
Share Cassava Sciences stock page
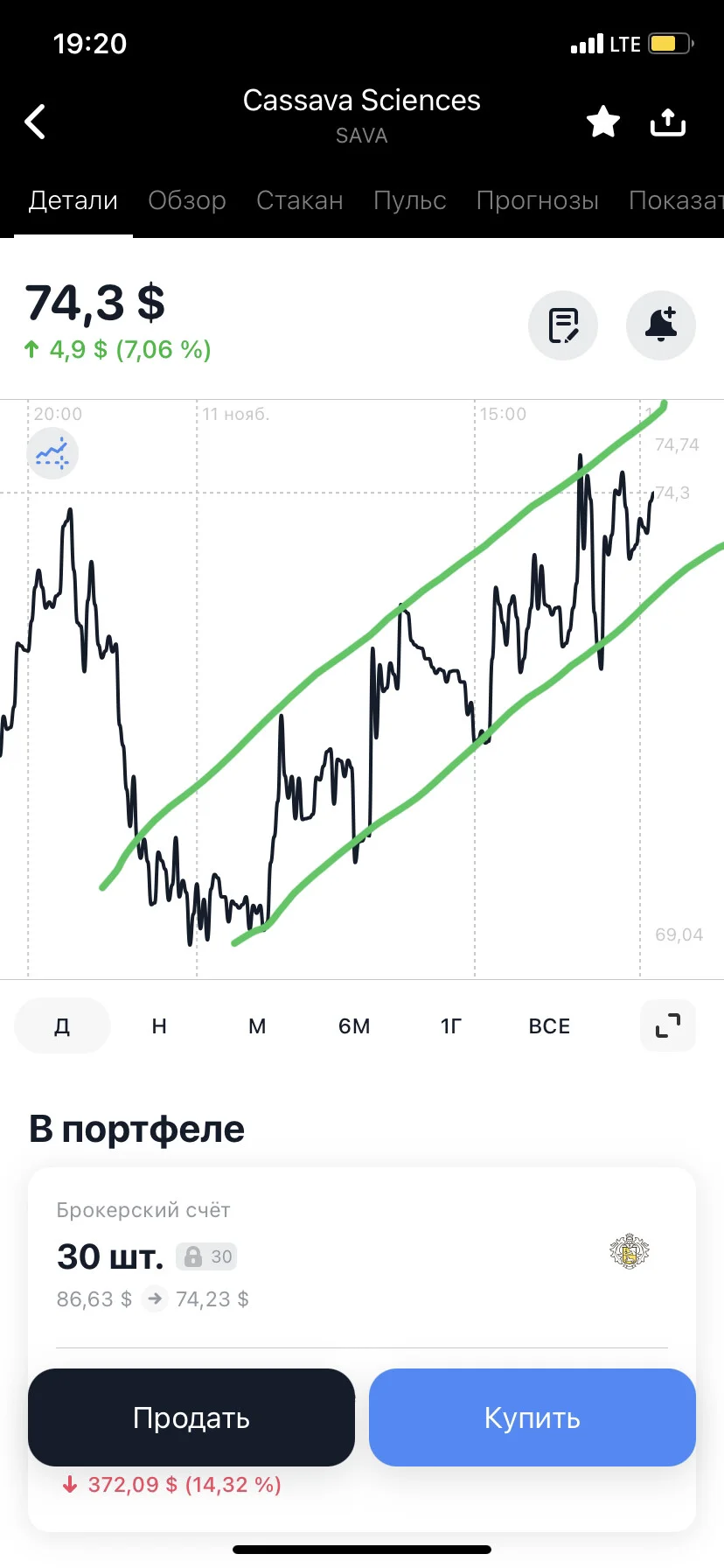coord(668,122)
